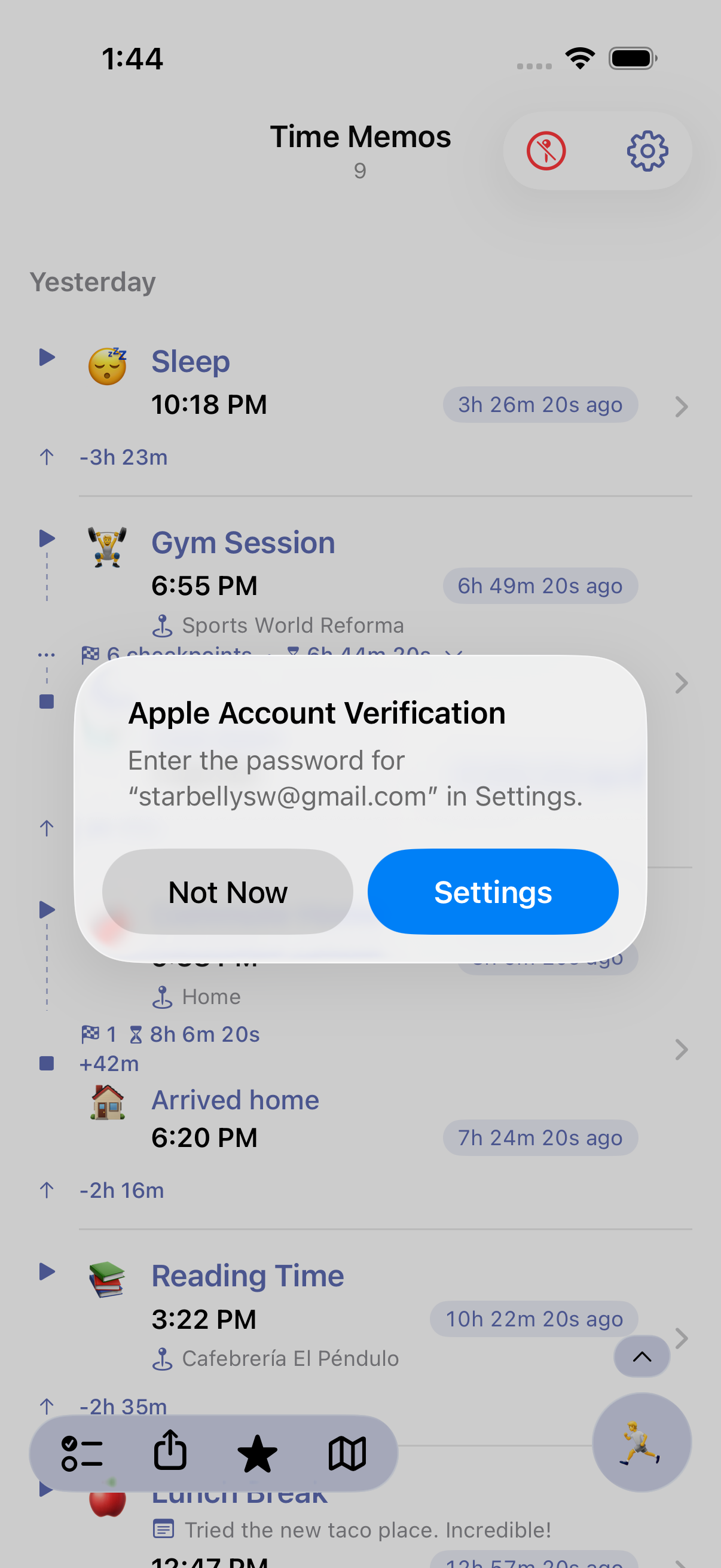This screenshot has height=1568, width=721.
Task: Open the gear settings icon
Action: [x=647, y=151]
